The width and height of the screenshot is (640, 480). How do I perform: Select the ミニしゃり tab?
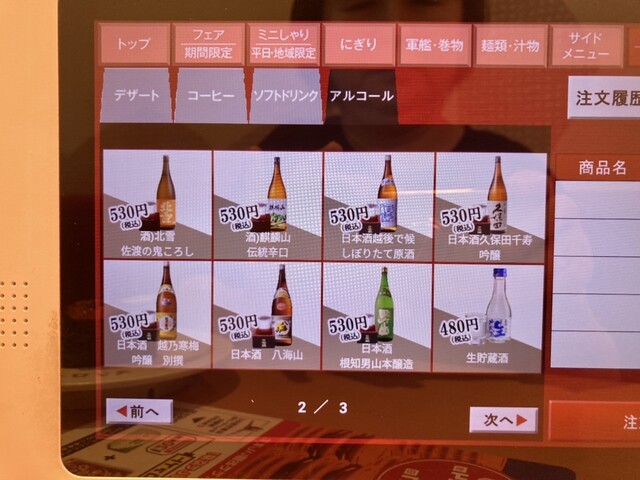(x=283, y=45)
